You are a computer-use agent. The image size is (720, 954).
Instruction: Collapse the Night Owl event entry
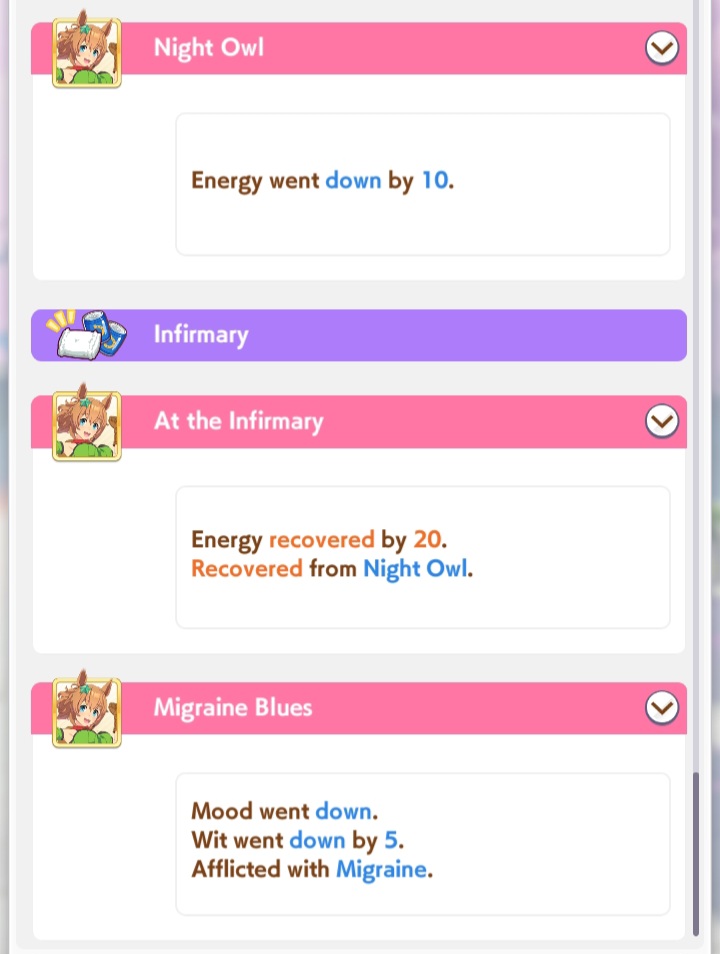[x=662, y=47]
